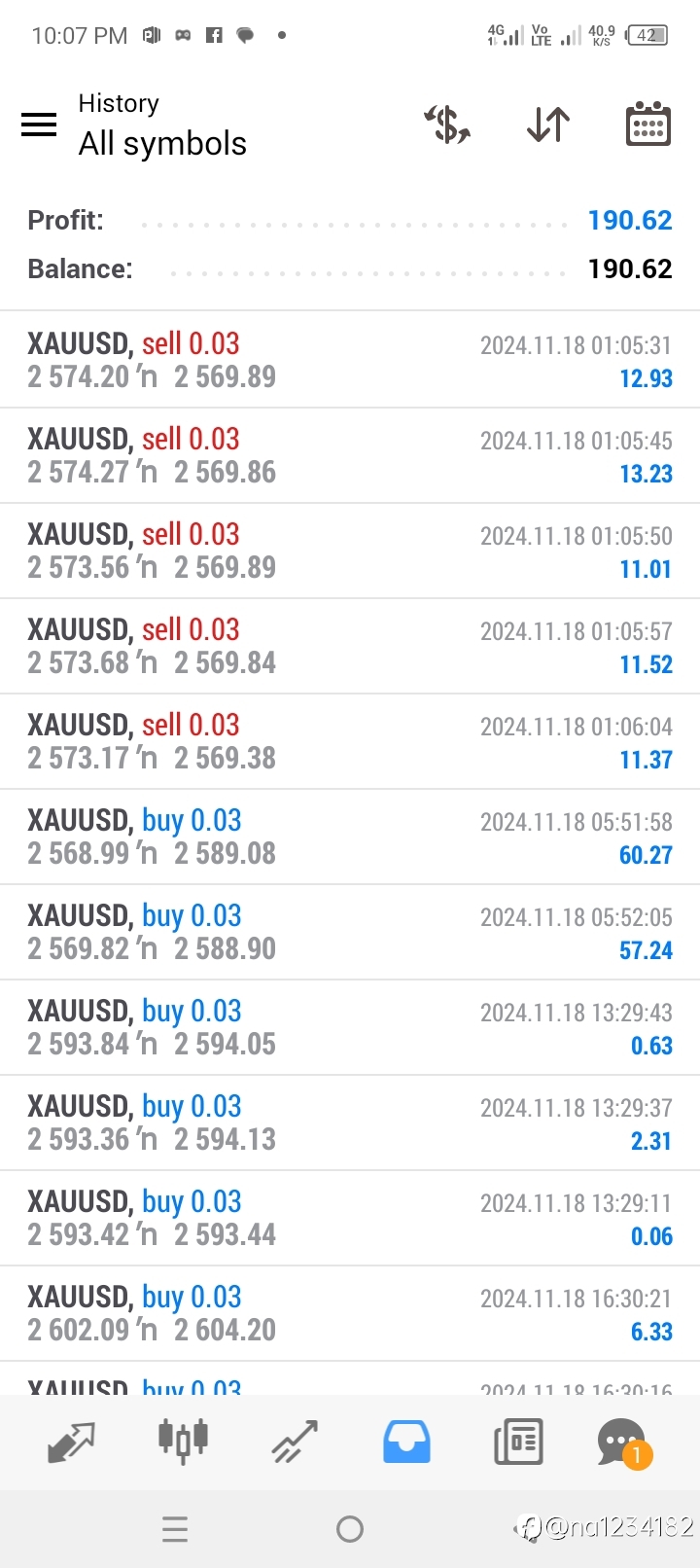
Task: Open sell trade with profit 13.23
Action: pyautogui.click(x=350, y=455)
